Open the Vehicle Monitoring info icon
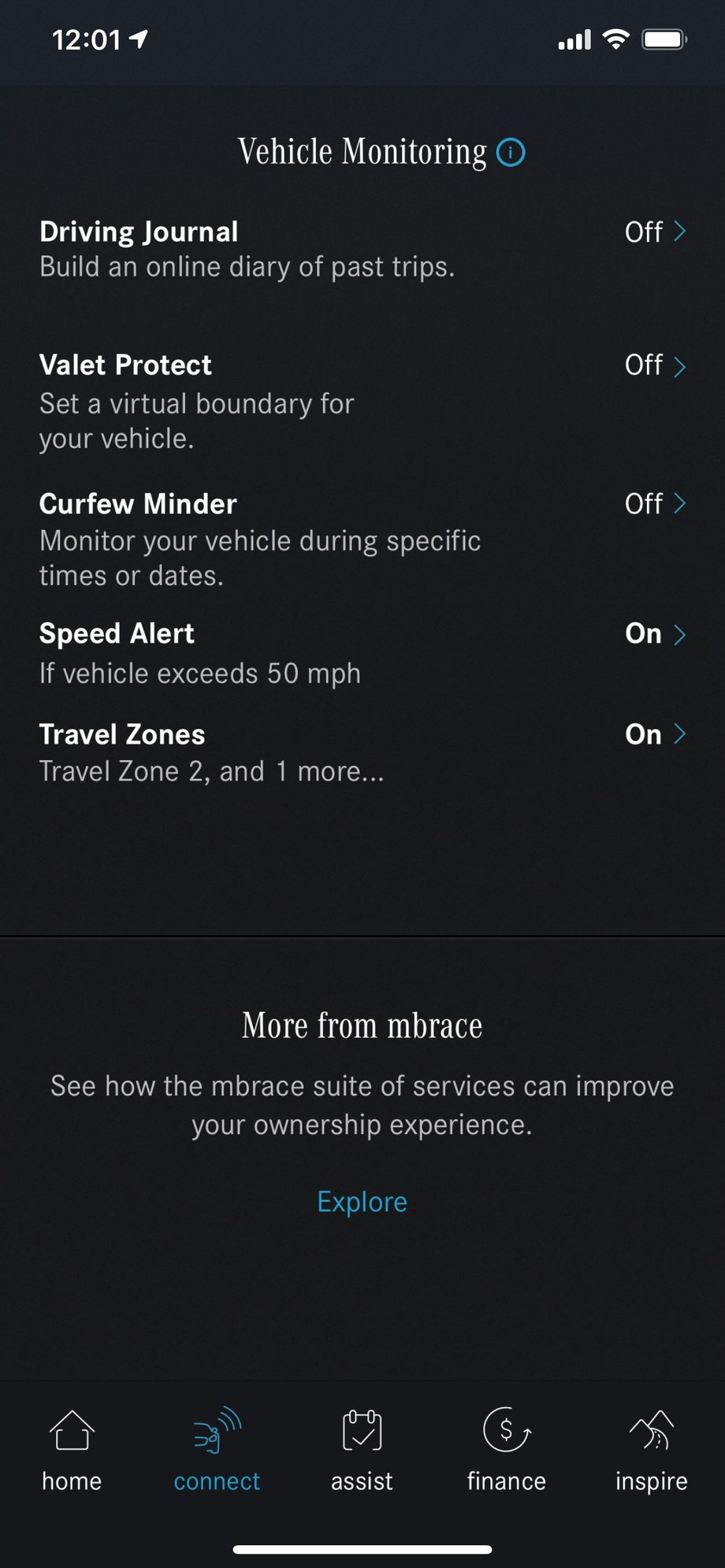725x1568 pixels. 511,152
